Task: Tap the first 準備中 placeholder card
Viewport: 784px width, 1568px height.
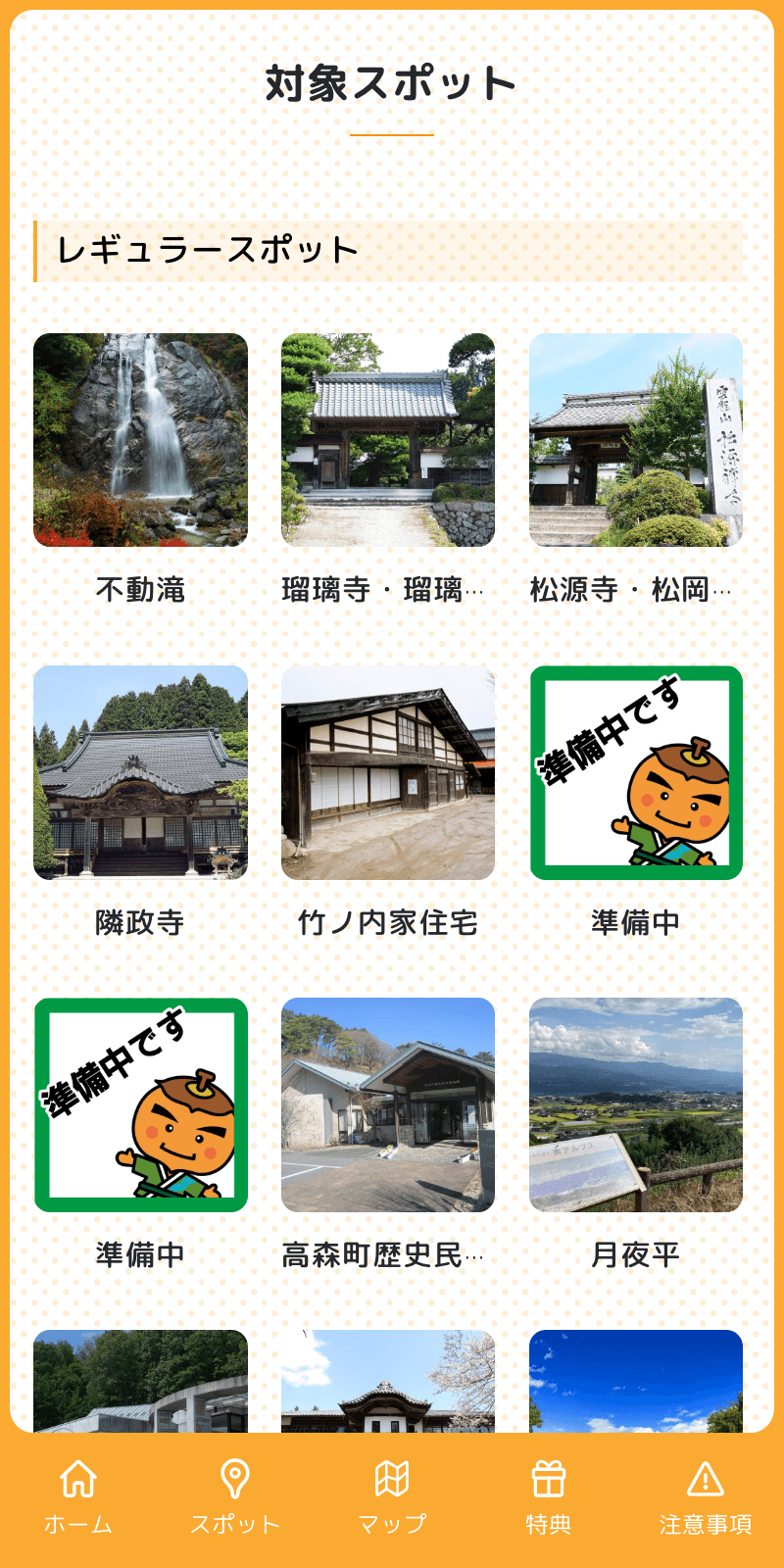Action: 635,774
